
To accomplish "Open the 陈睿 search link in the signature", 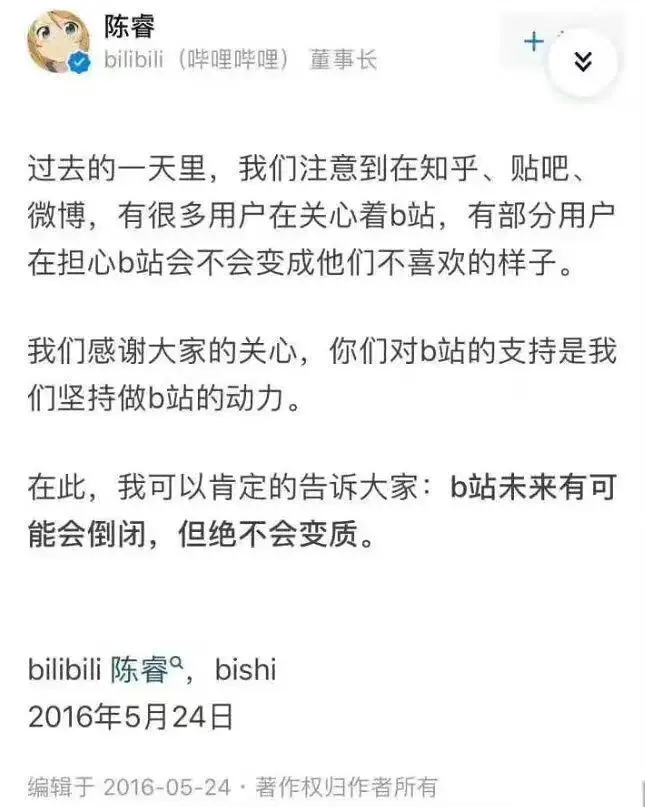I will [x=144, y=669].
